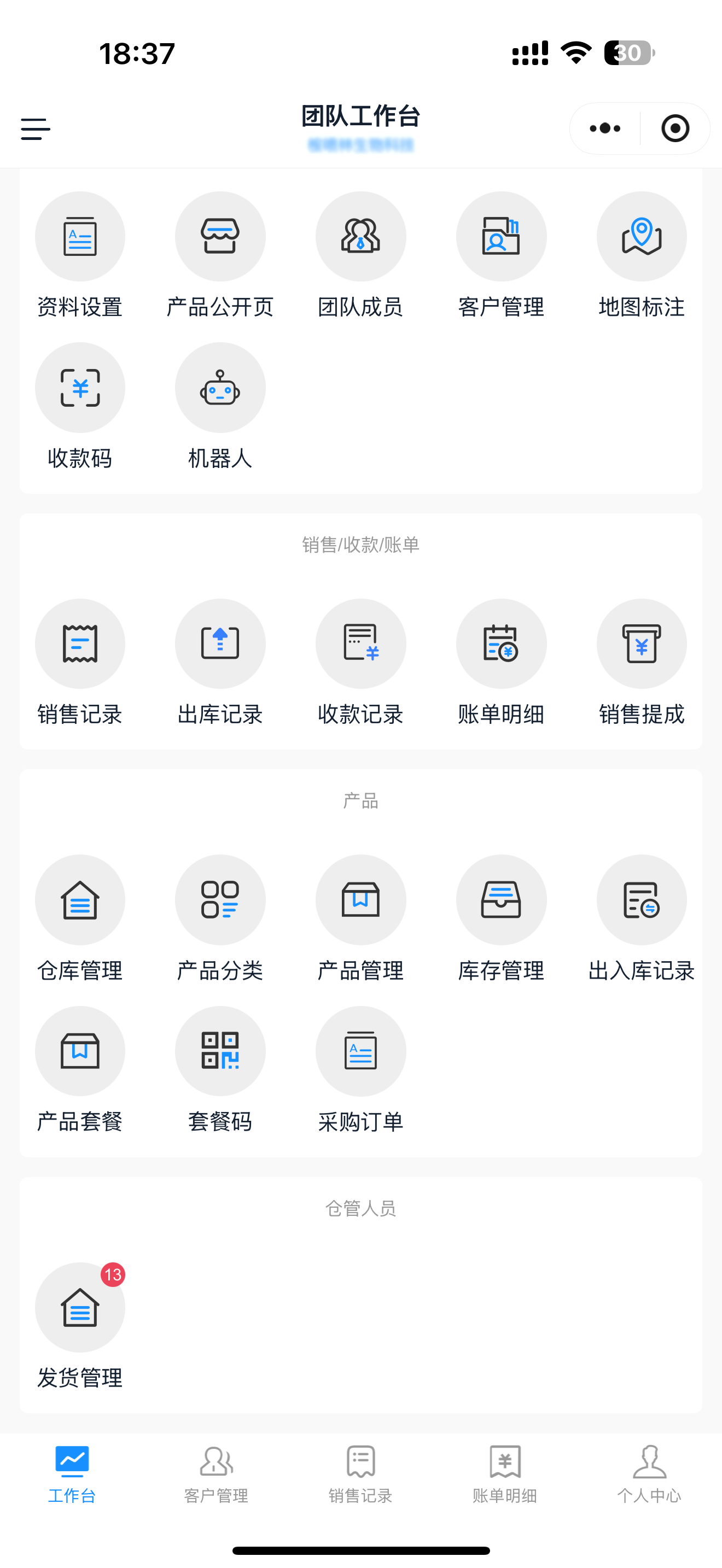Open 仓库管理 warehouse management

click(x=80, y=900)
